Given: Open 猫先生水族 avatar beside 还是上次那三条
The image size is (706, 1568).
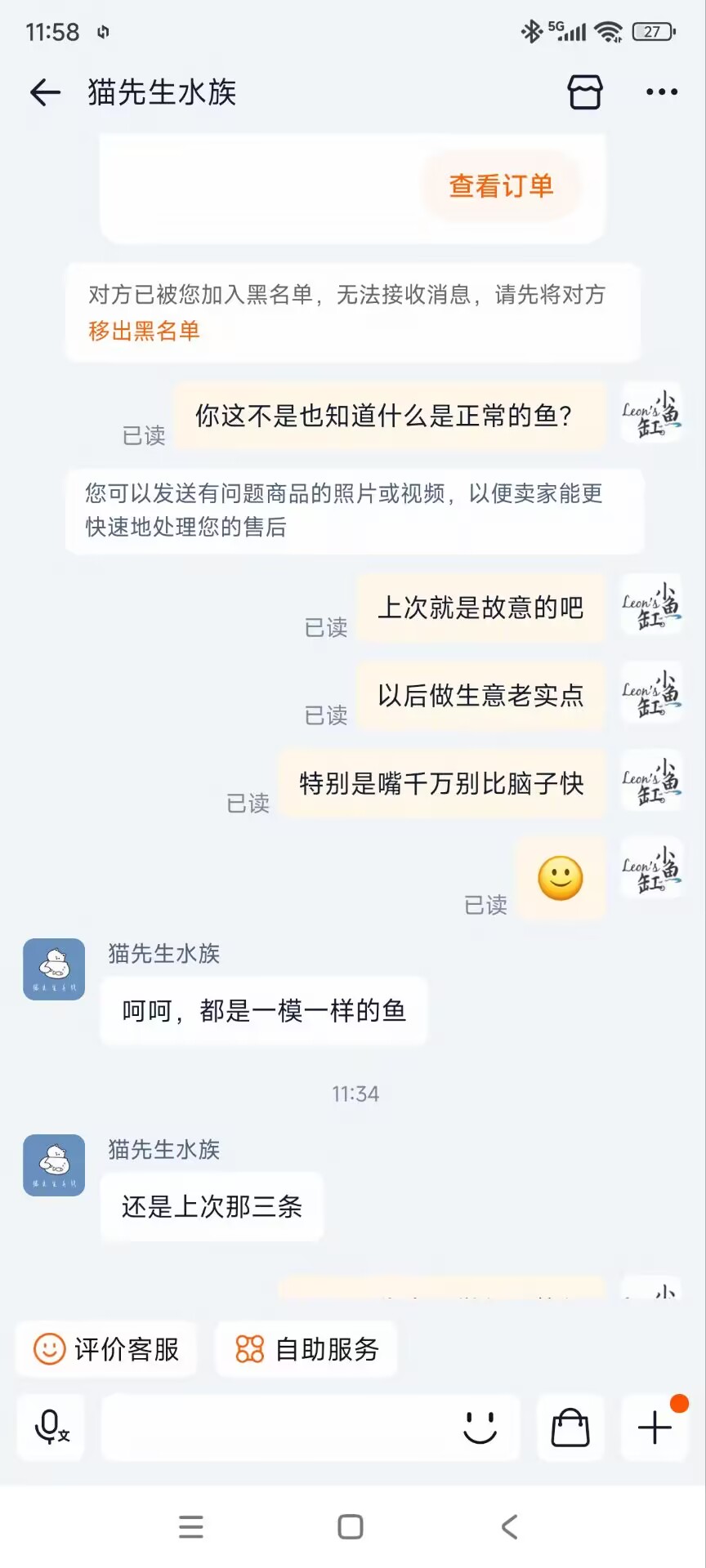Looking at the screenshot, I should [54, 1165].
